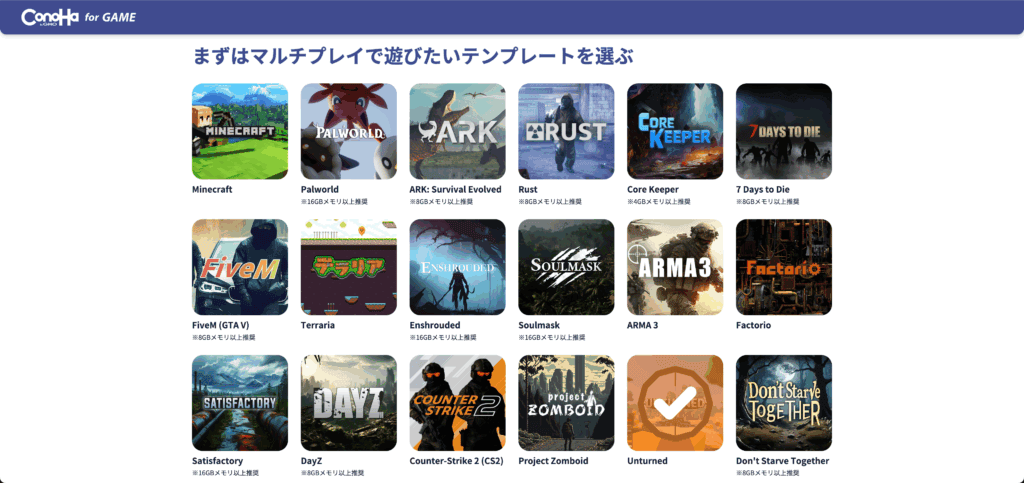Choose the Don't Starve Together template
Image resolution: width=1024 pixels, height=483 pixels.
783,403
